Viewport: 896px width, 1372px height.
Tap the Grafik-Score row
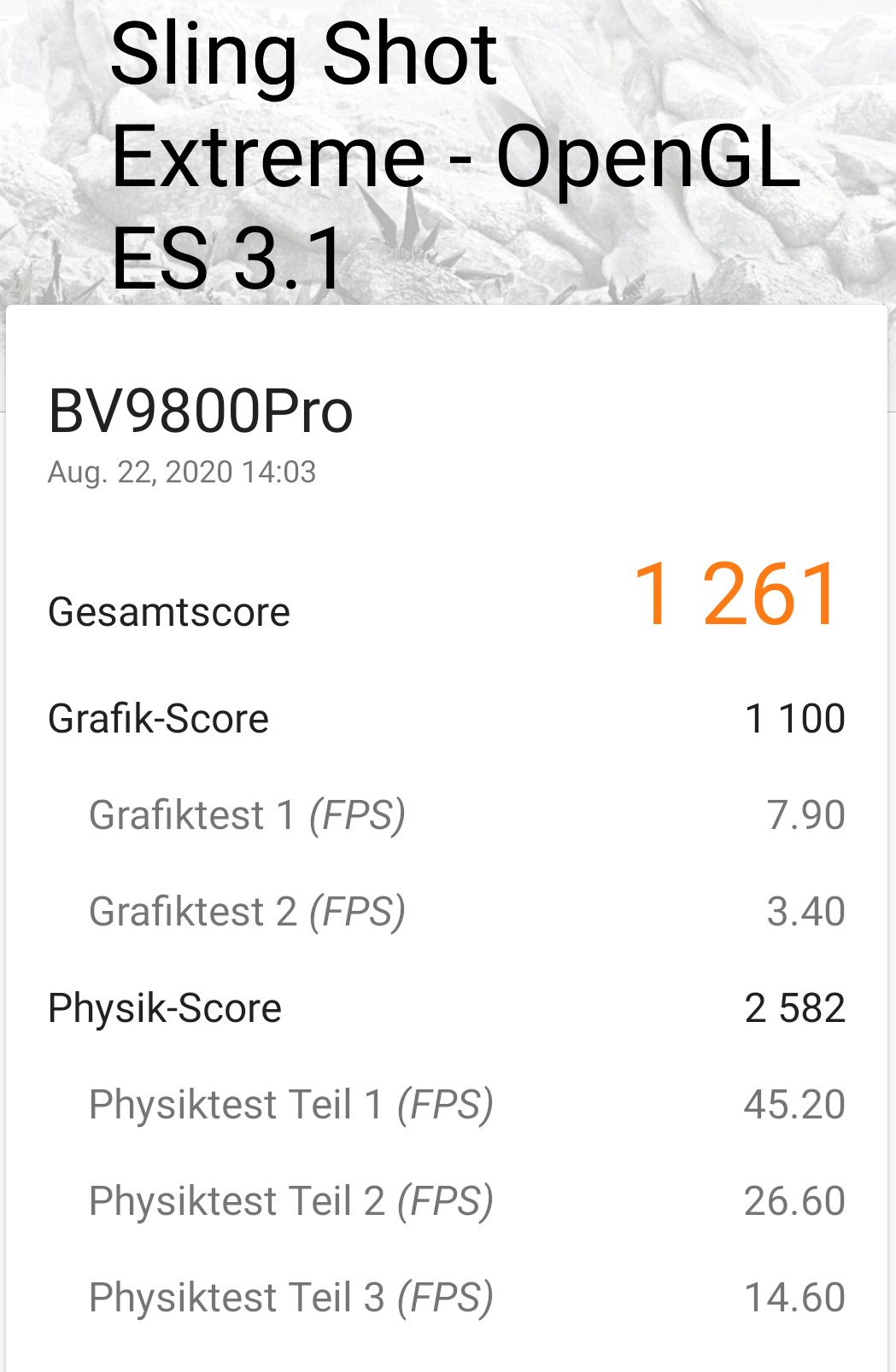click(158, 718)
